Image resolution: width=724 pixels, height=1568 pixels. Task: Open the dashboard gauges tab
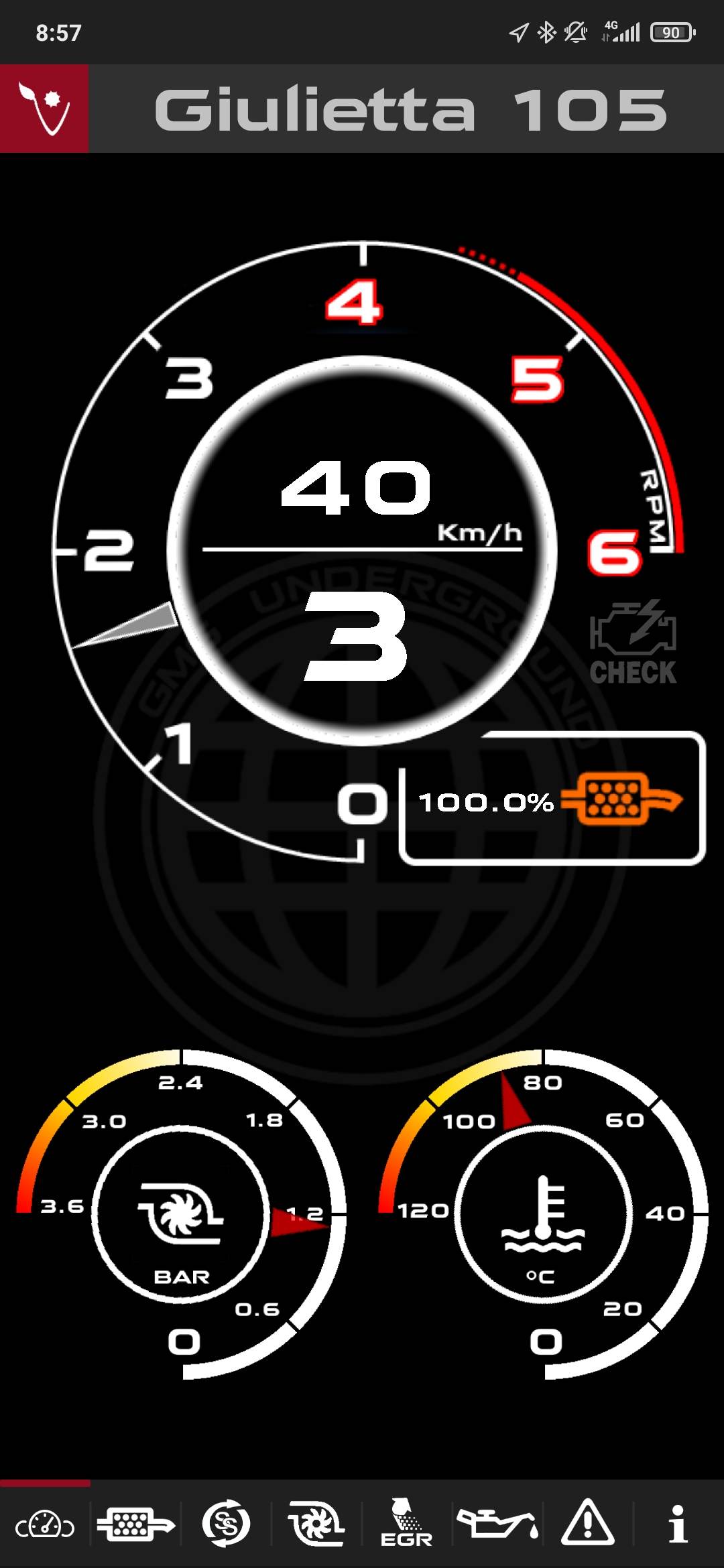[45, 1526]
